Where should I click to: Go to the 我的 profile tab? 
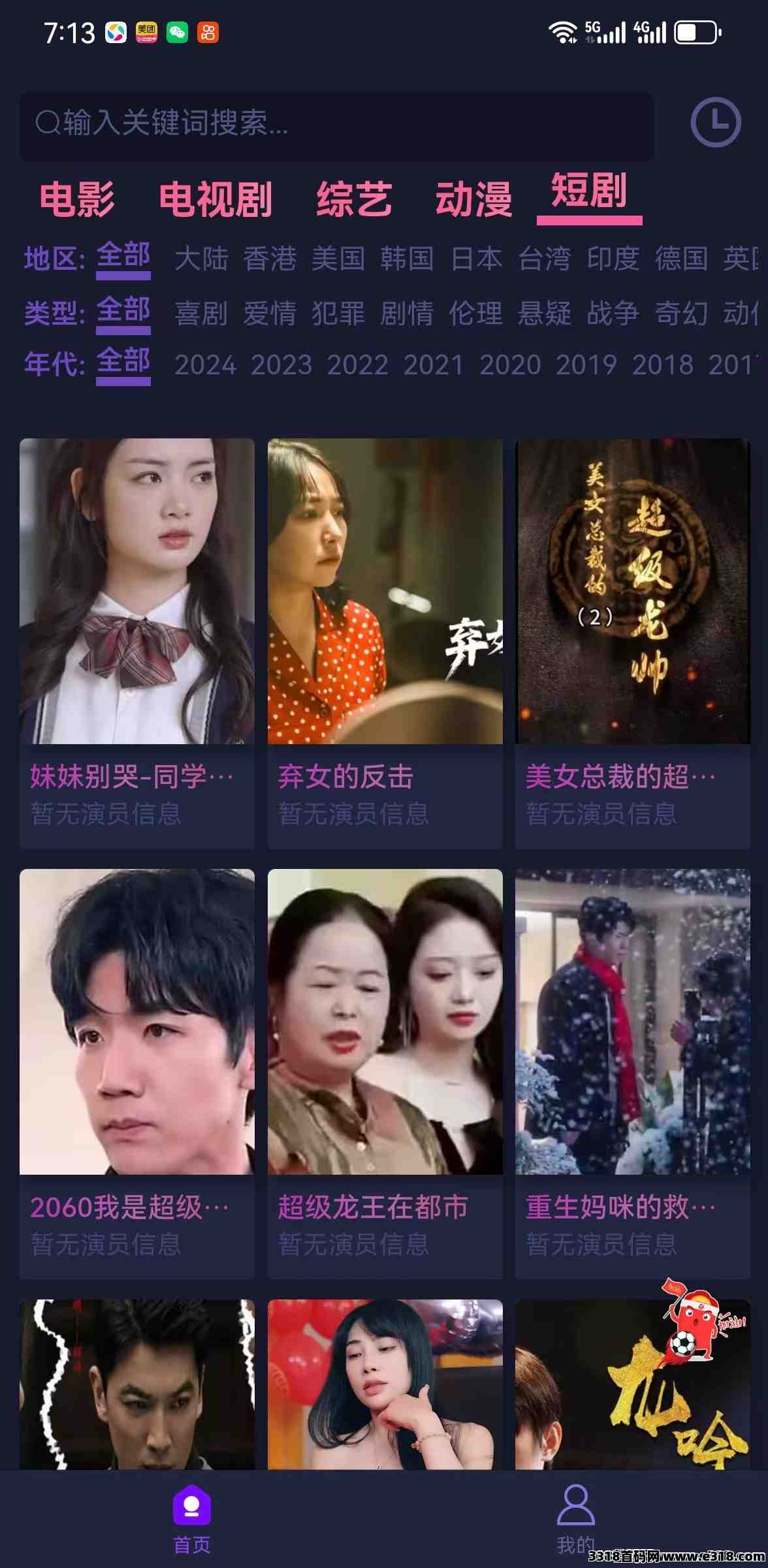(x=575, y=1518)
